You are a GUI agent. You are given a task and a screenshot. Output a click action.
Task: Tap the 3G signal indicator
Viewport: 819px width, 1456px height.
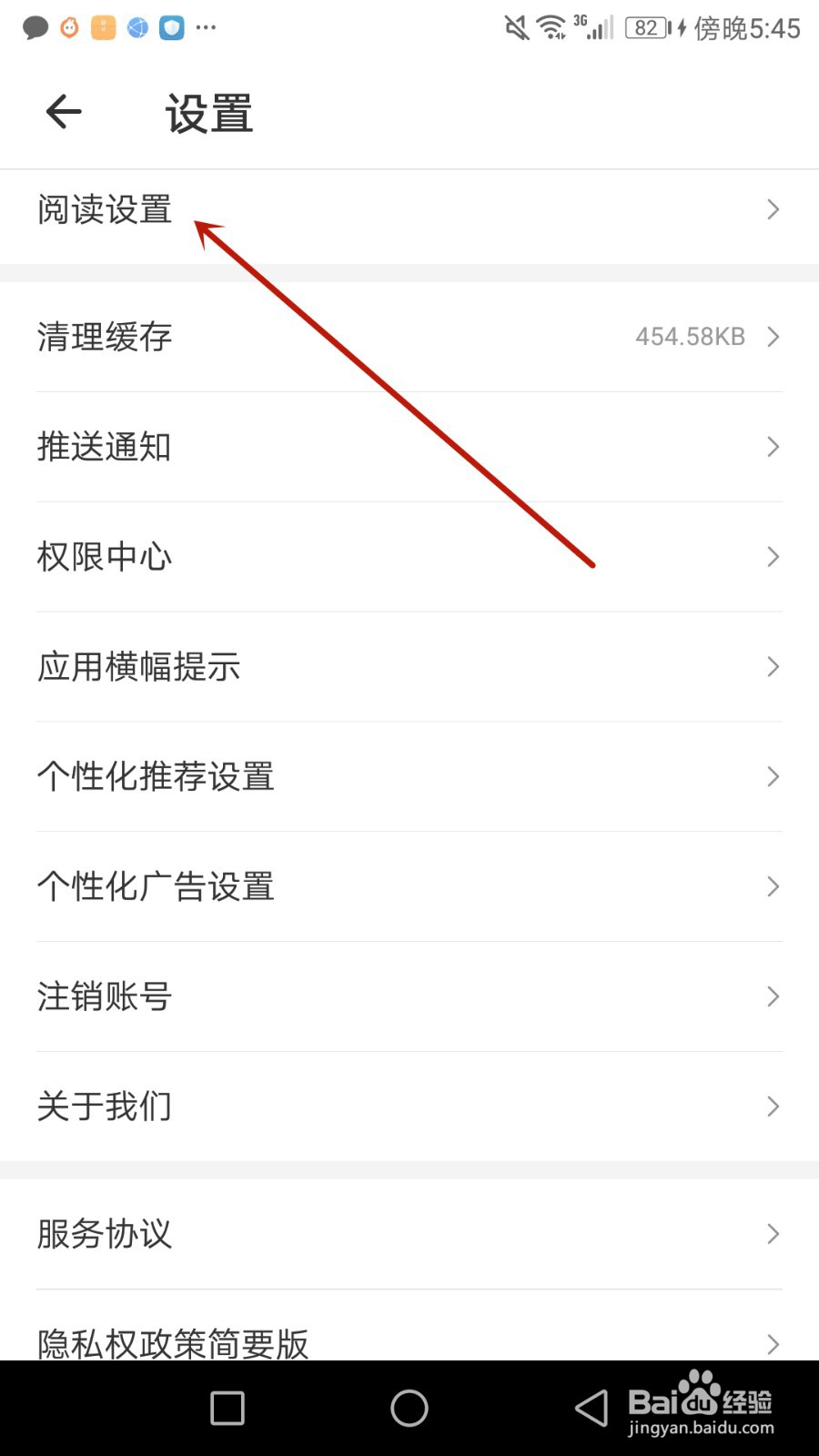pyautogui.click(x=591, y=30)
